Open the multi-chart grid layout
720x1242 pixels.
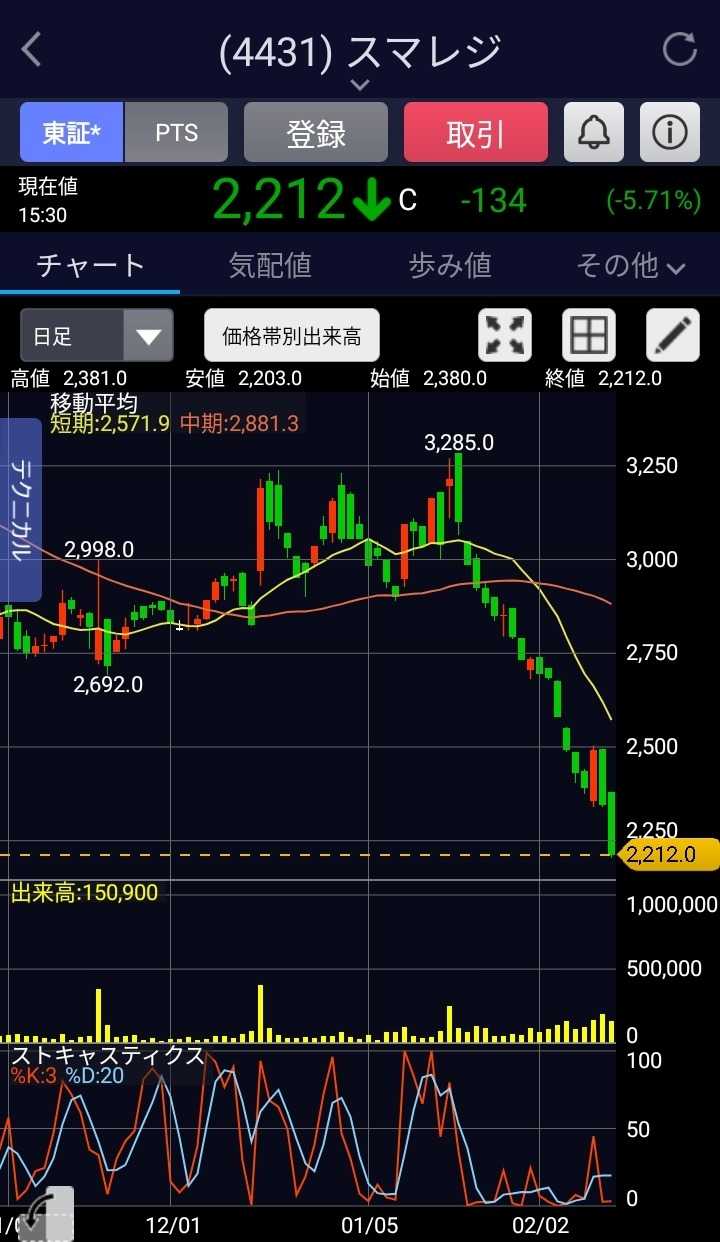[589, 335]
